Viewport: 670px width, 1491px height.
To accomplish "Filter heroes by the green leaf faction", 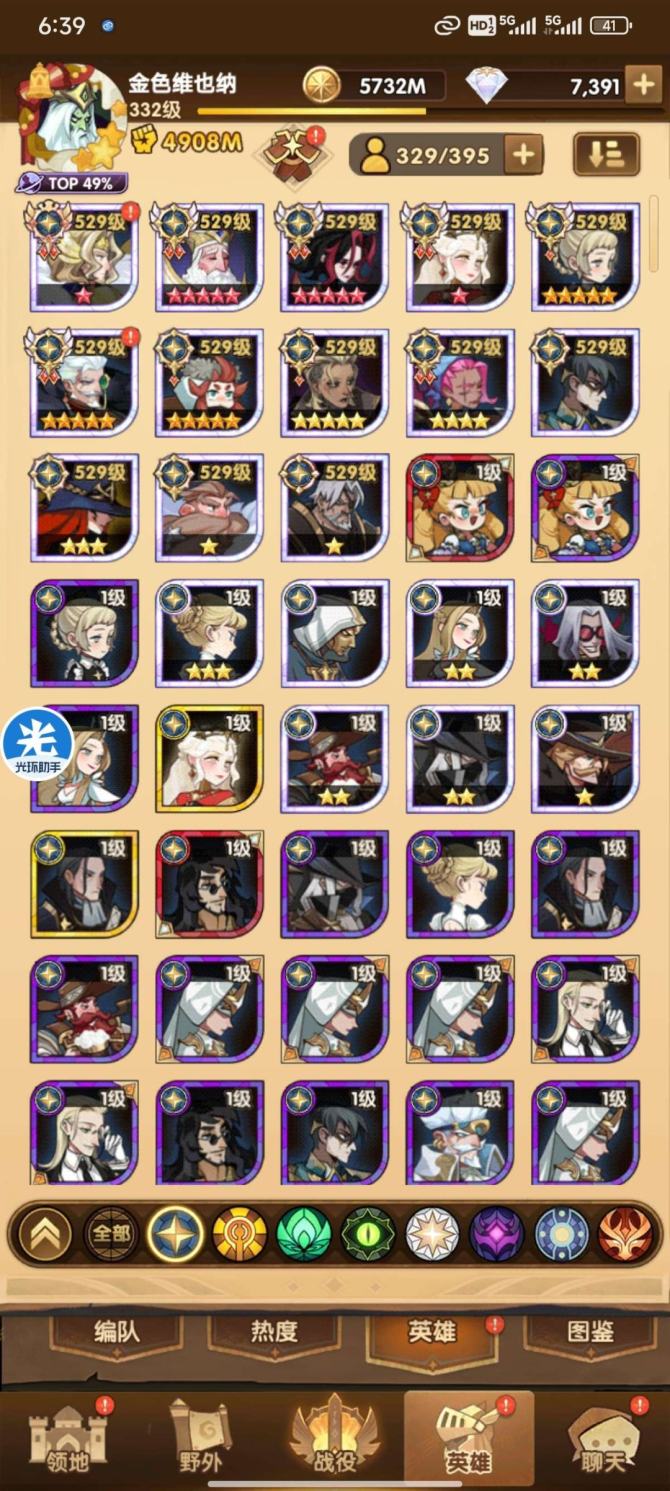I will point(303,1234).
